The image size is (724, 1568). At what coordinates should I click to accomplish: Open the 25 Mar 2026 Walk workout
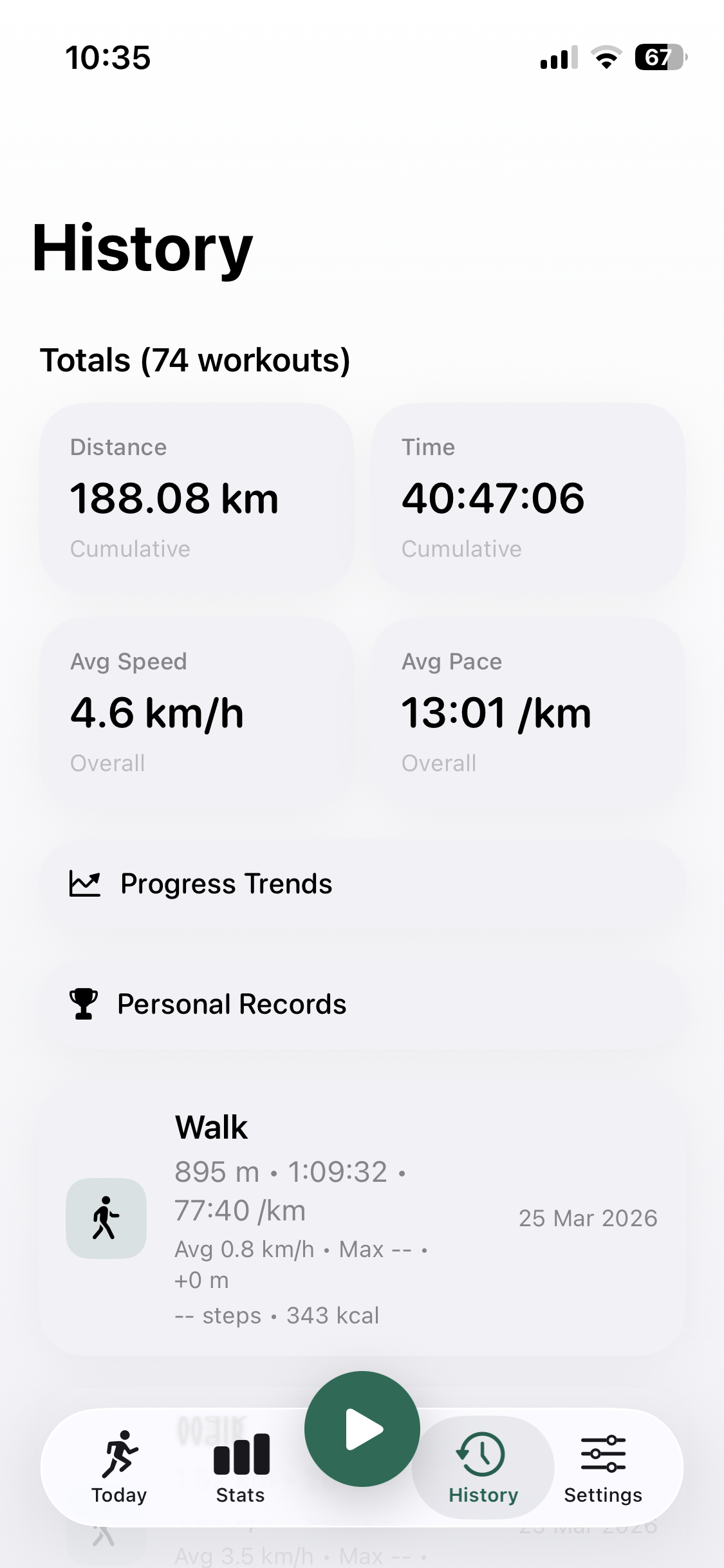[362, 1220]
